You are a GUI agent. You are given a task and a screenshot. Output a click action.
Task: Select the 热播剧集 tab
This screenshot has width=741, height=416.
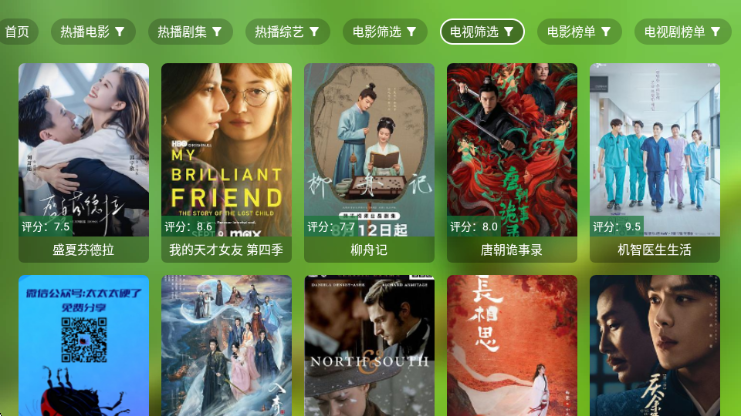[190, 32]
